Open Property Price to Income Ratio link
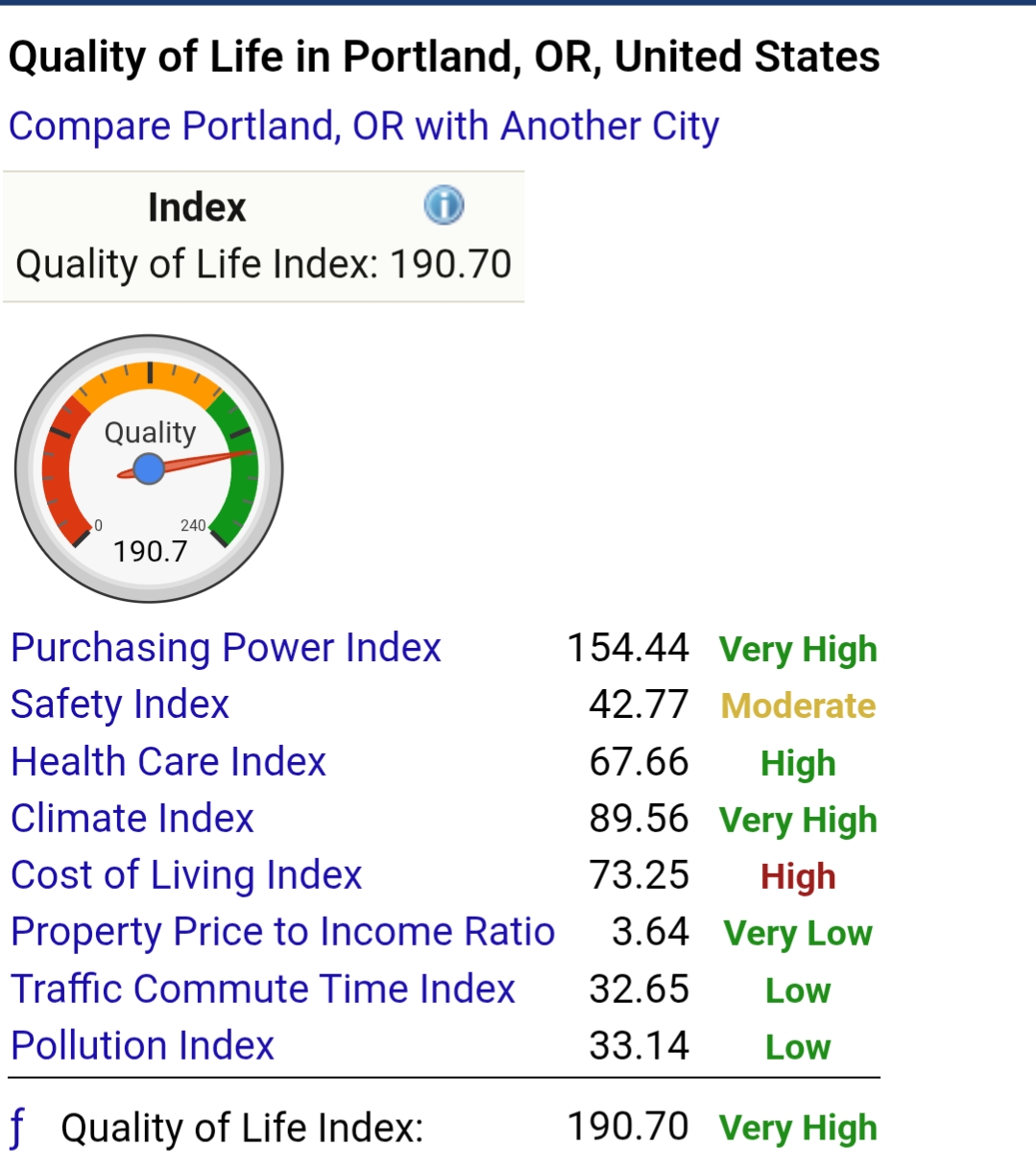This screenshot has height=1170, width=1036. 282,932
